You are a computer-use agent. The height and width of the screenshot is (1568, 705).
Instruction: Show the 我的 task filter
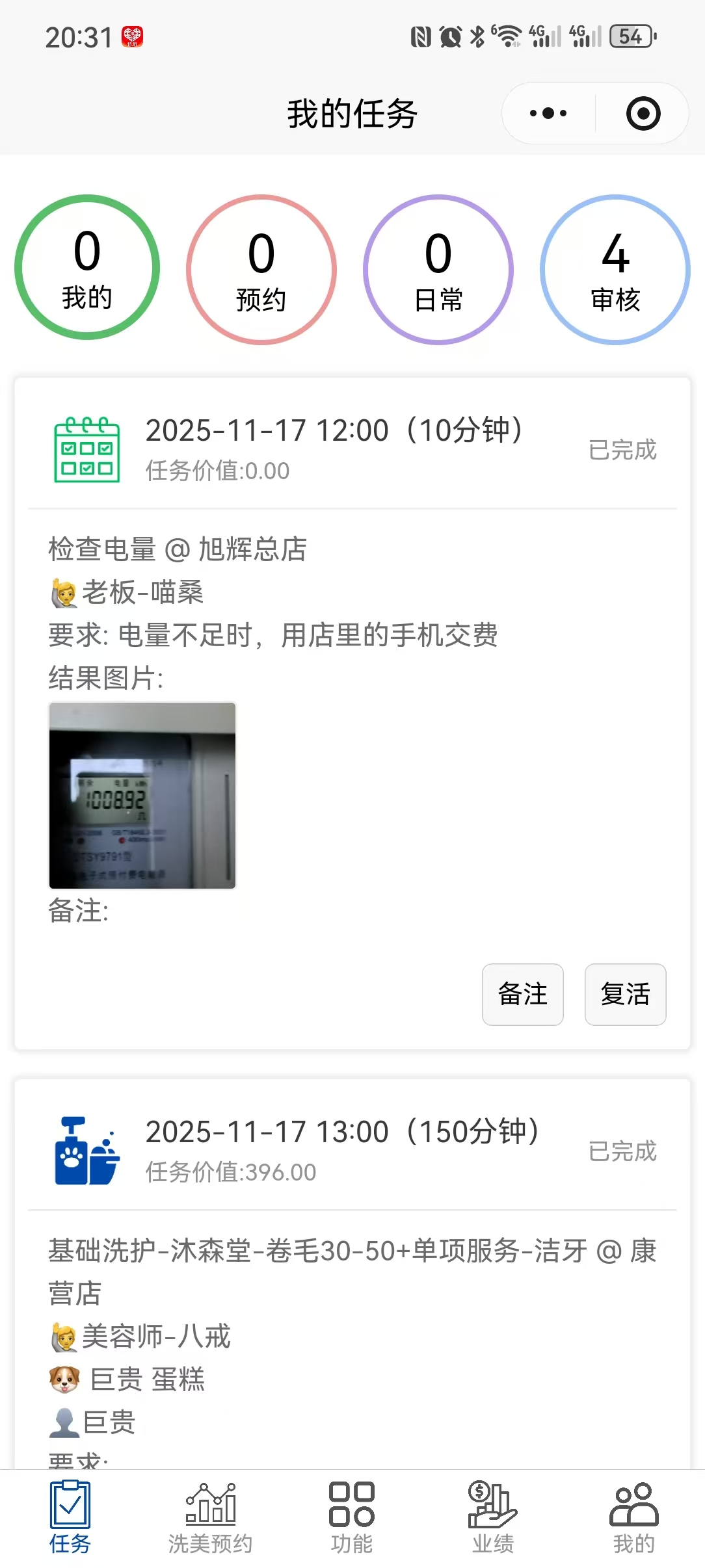click(87, 267)
